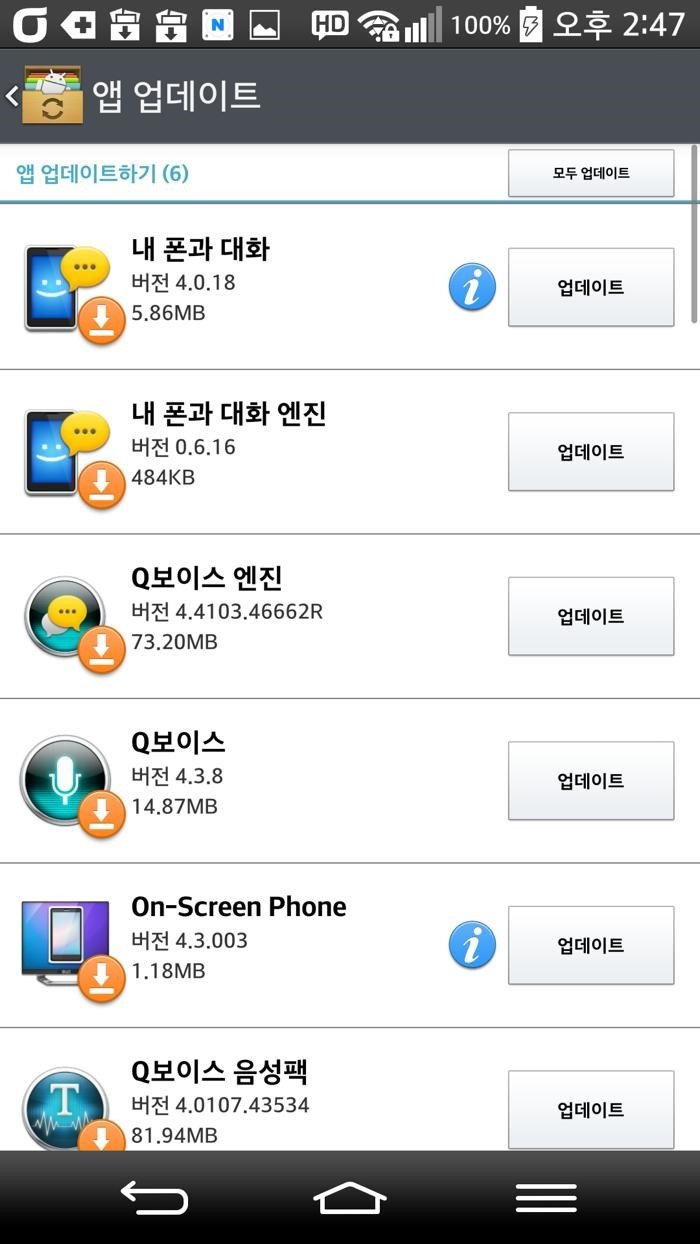Viewport: 700px width, 1244px height.
Task: Update the 내 폰과 대화 app
Action: (590, 287)
